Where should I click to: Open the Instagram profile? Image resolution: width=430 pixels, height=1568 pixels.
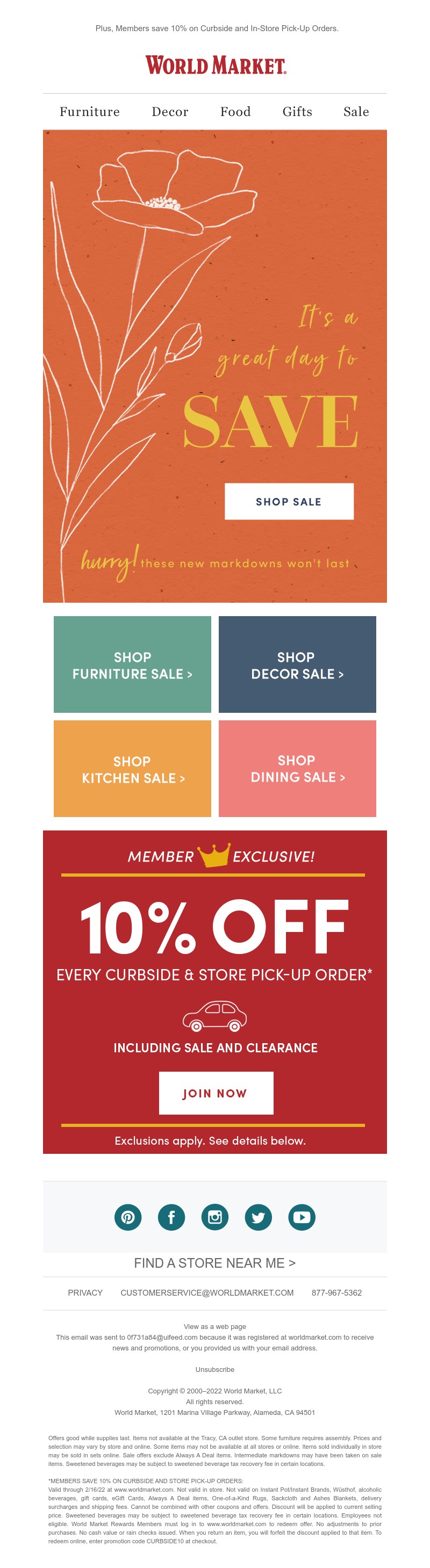(215, 1217)
